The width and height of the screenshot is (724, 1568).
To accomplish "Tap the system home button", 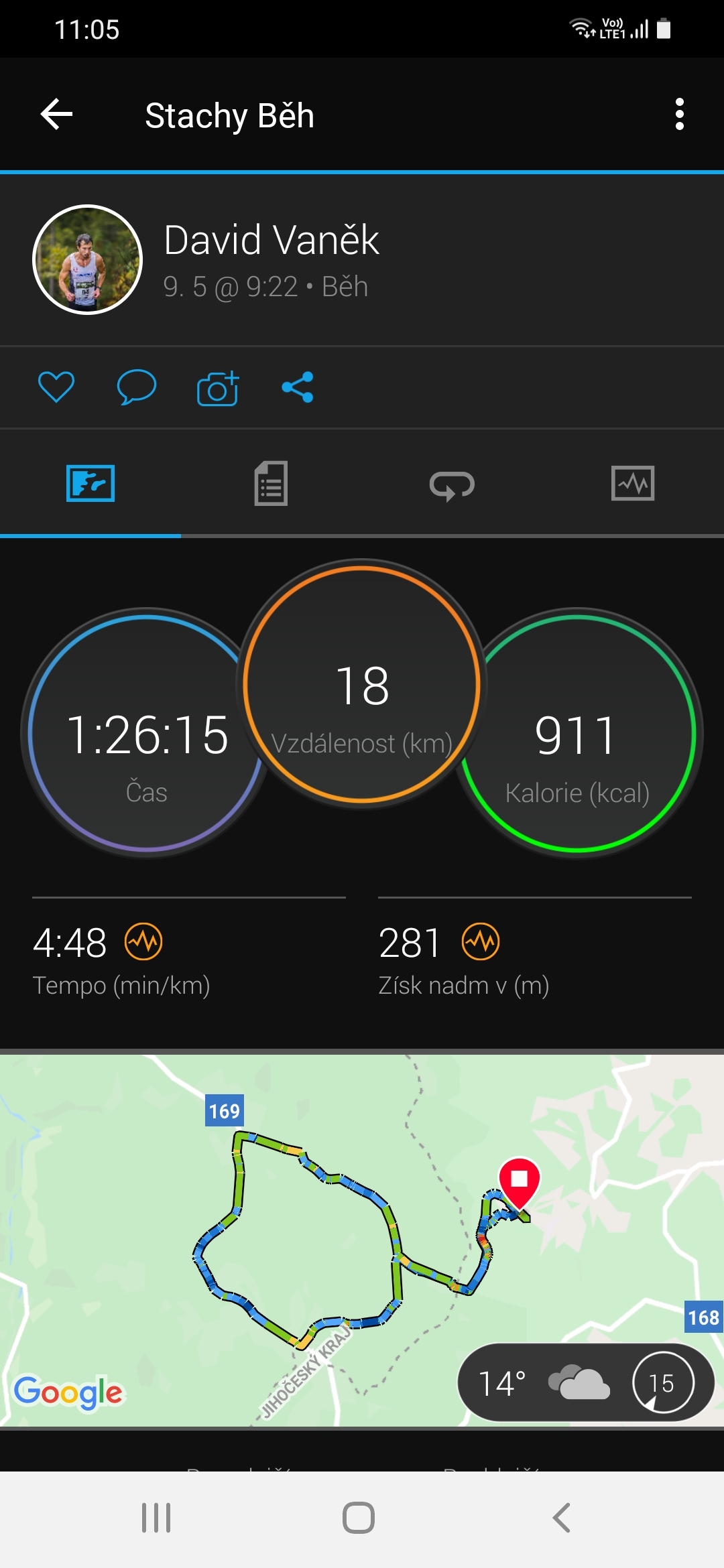I will pyautogui.click(x=359, y=1518).
